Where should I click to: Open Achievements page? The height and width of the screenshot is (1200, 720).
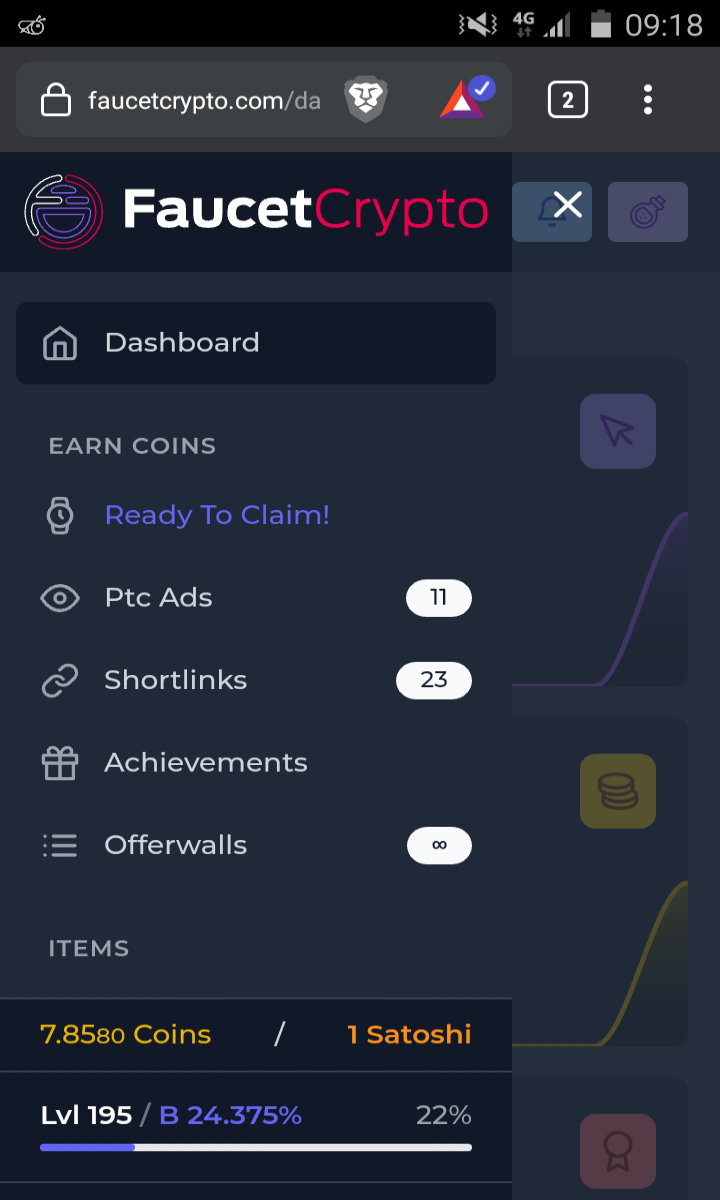[256, 763]
